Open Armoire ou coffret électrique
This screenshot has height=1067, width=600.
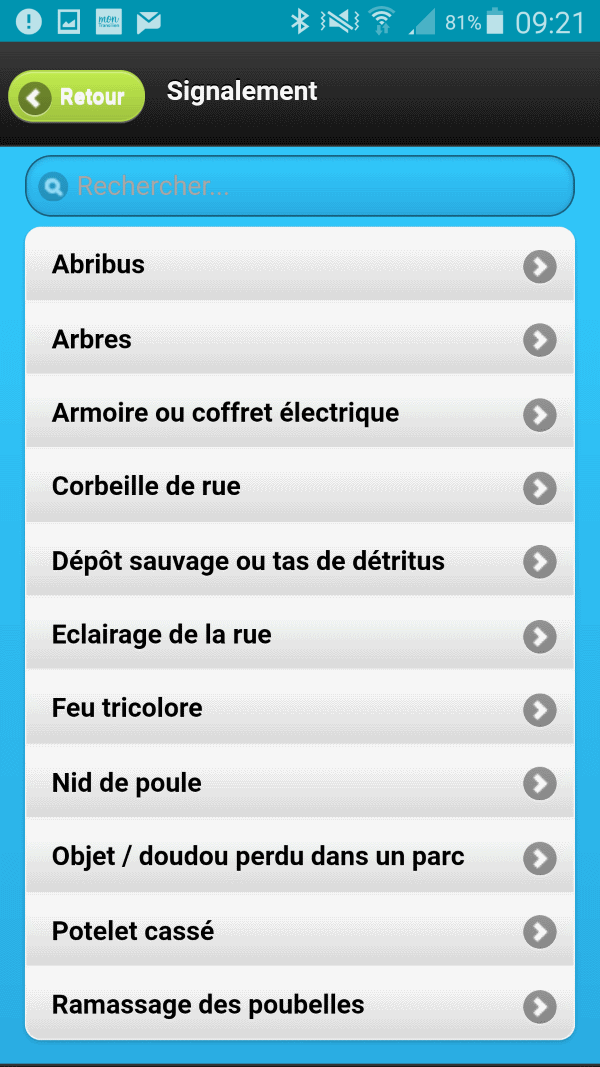(300, 412)
